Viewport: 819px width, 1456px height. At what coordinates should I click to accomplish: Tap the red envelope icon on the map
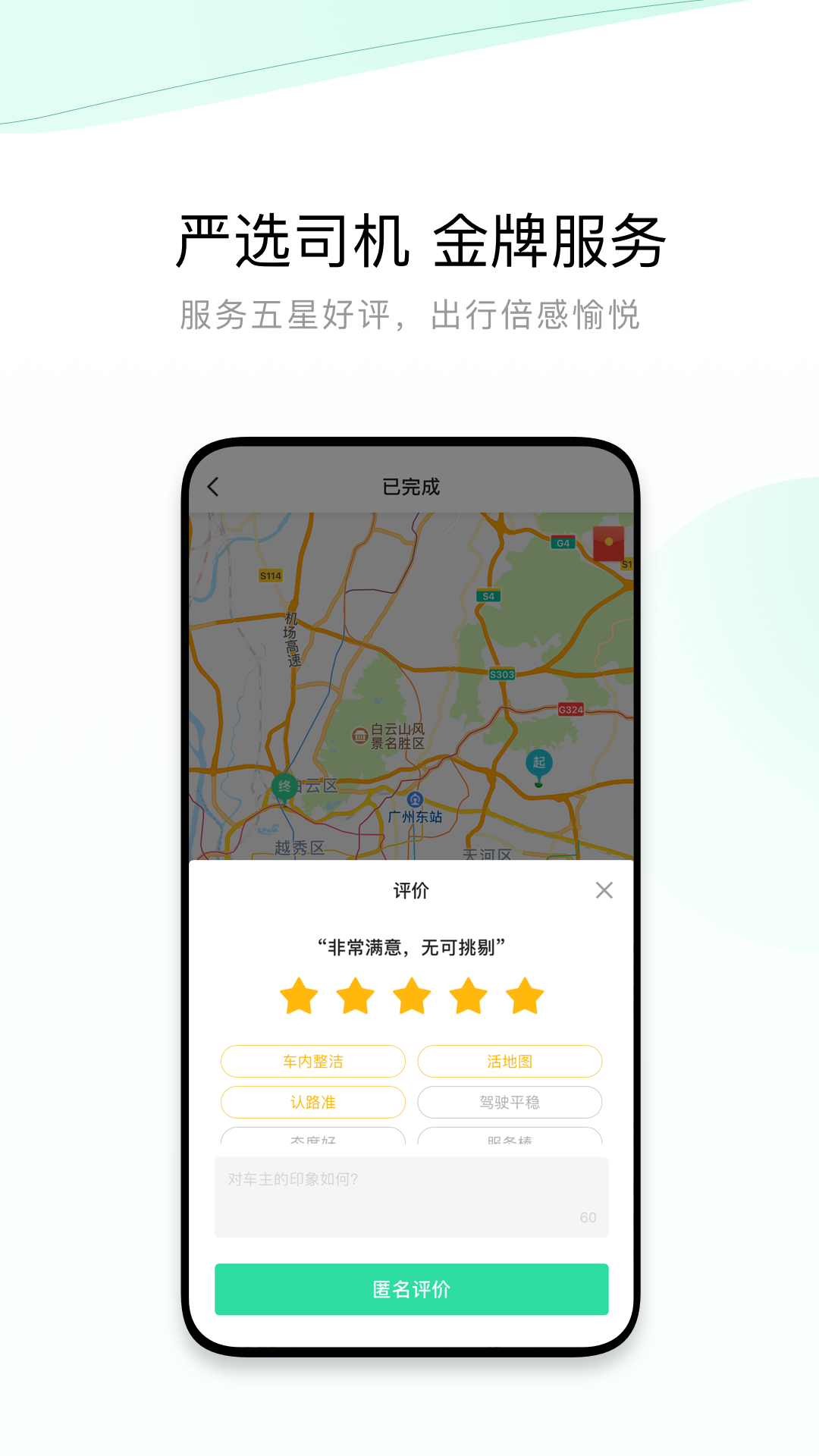pos(609,543)
